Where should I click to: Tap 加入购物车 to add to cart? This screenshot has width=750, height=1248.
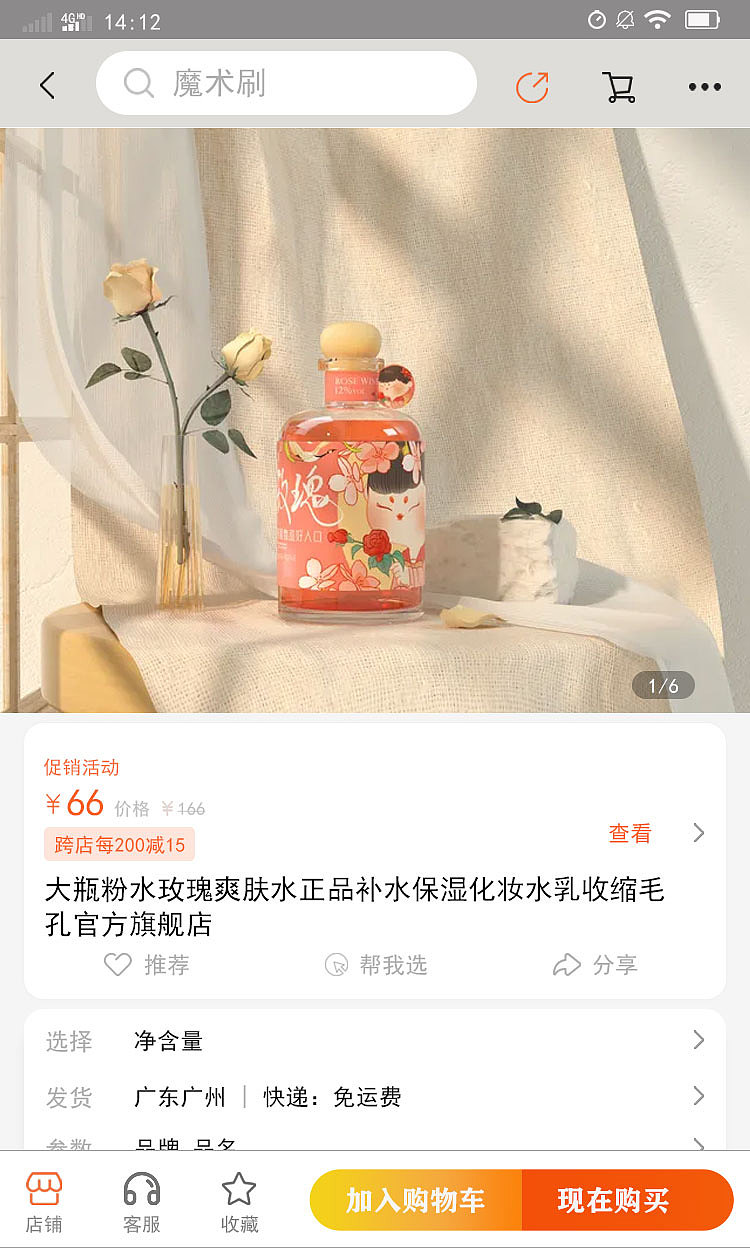pyautogui.click(x=416, y=1200)
